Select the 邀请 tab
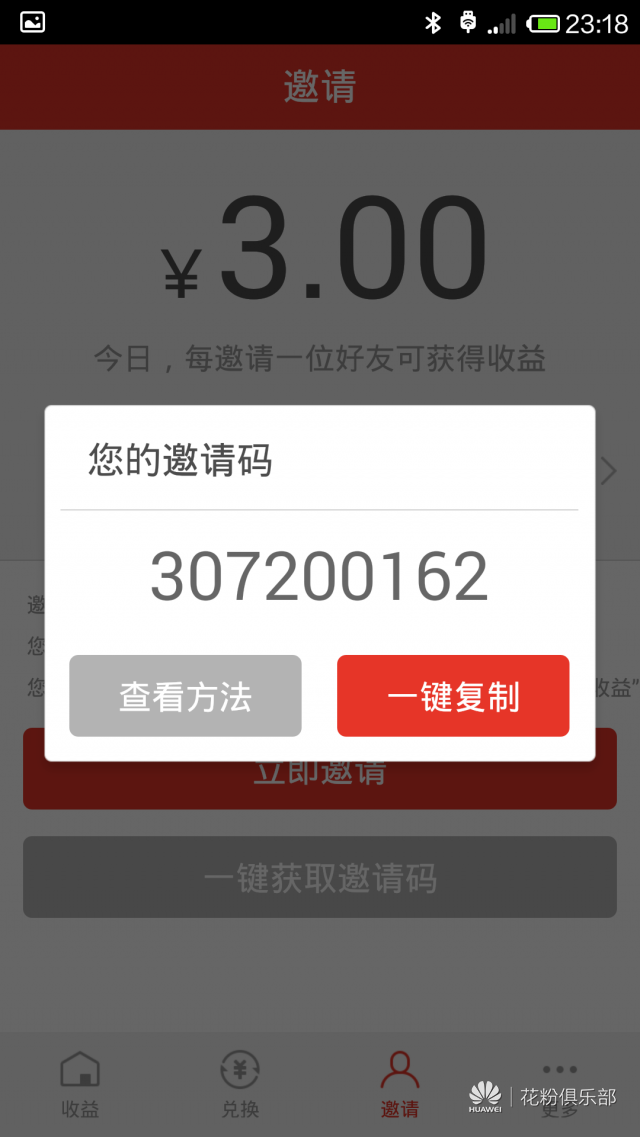Viewport: 640px width, 1137px height. click(400, 1084)
